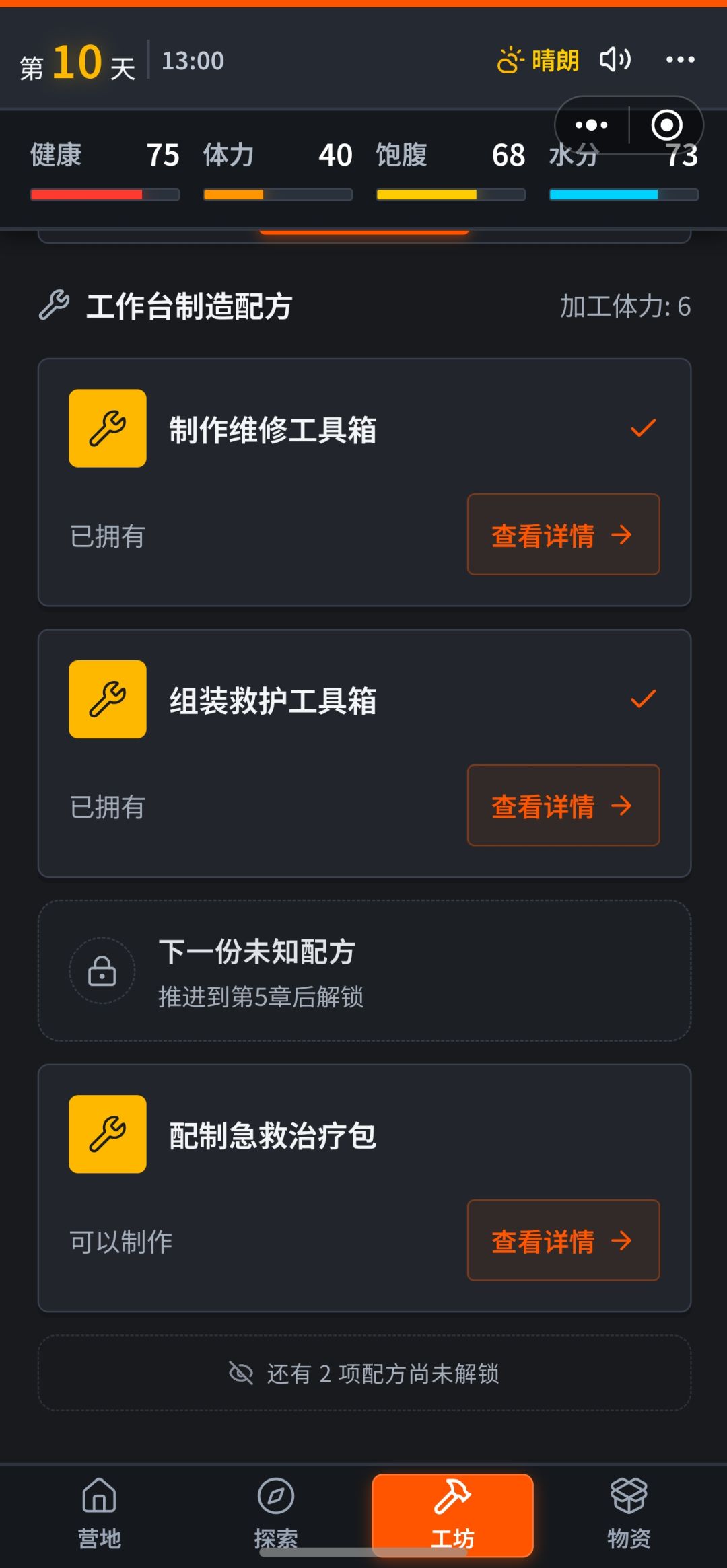727x1568 pixels.
Task: View details for 组装救护工具箱
Action: point(563,805)
